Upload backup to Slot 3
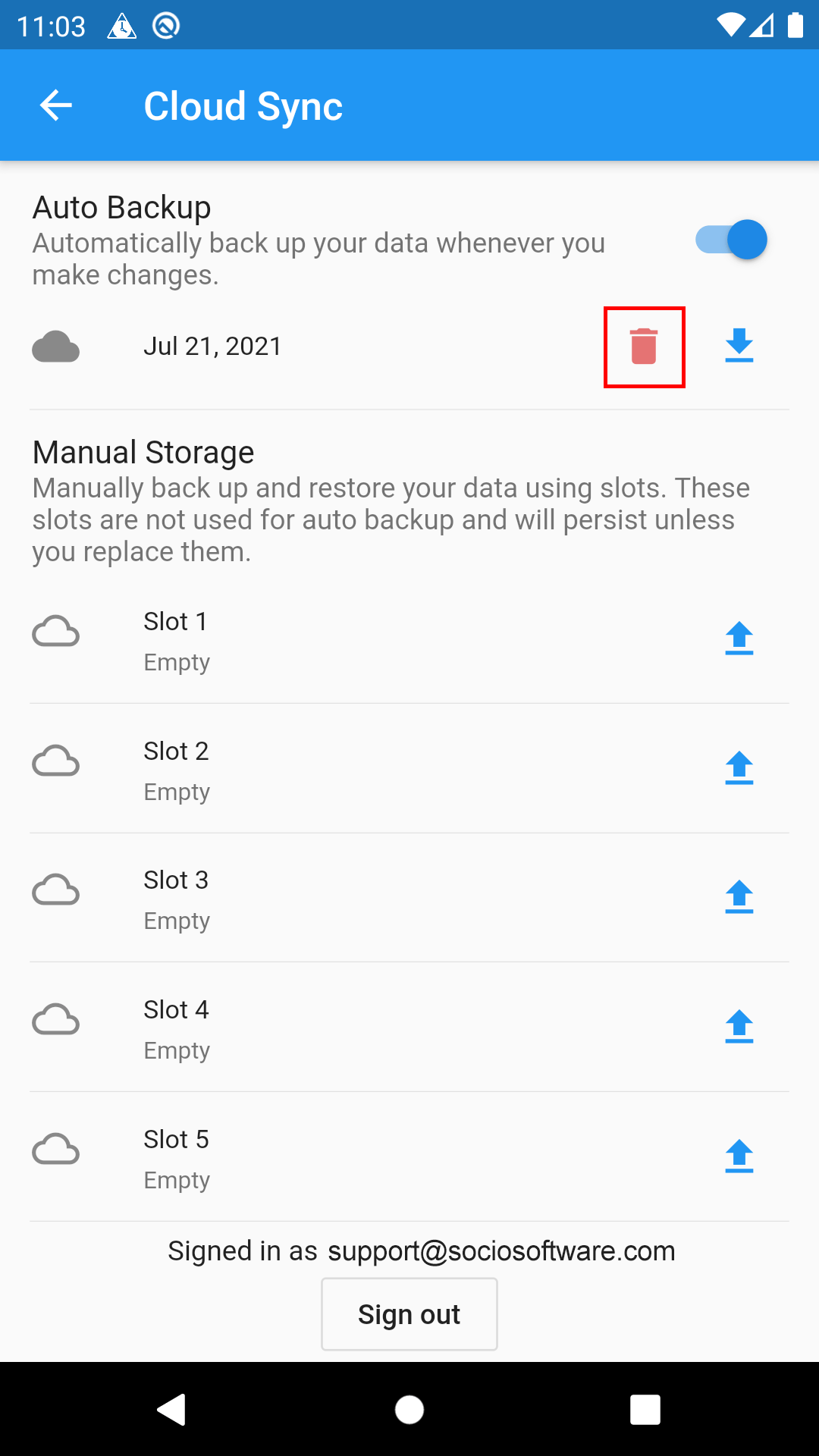The width and height of the screenshot is (819, 1456). point(739,897)
